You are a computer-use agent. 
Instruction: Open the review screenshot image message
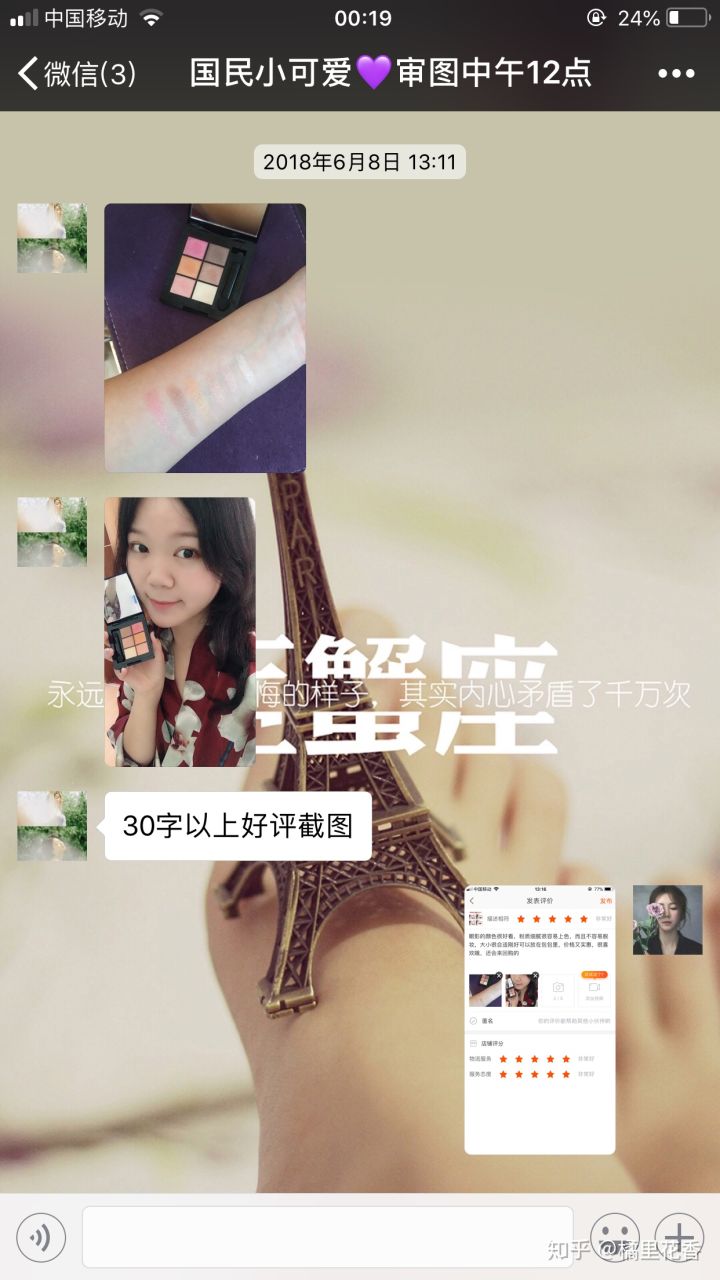pyautogui.click(x=539, y=1019)
